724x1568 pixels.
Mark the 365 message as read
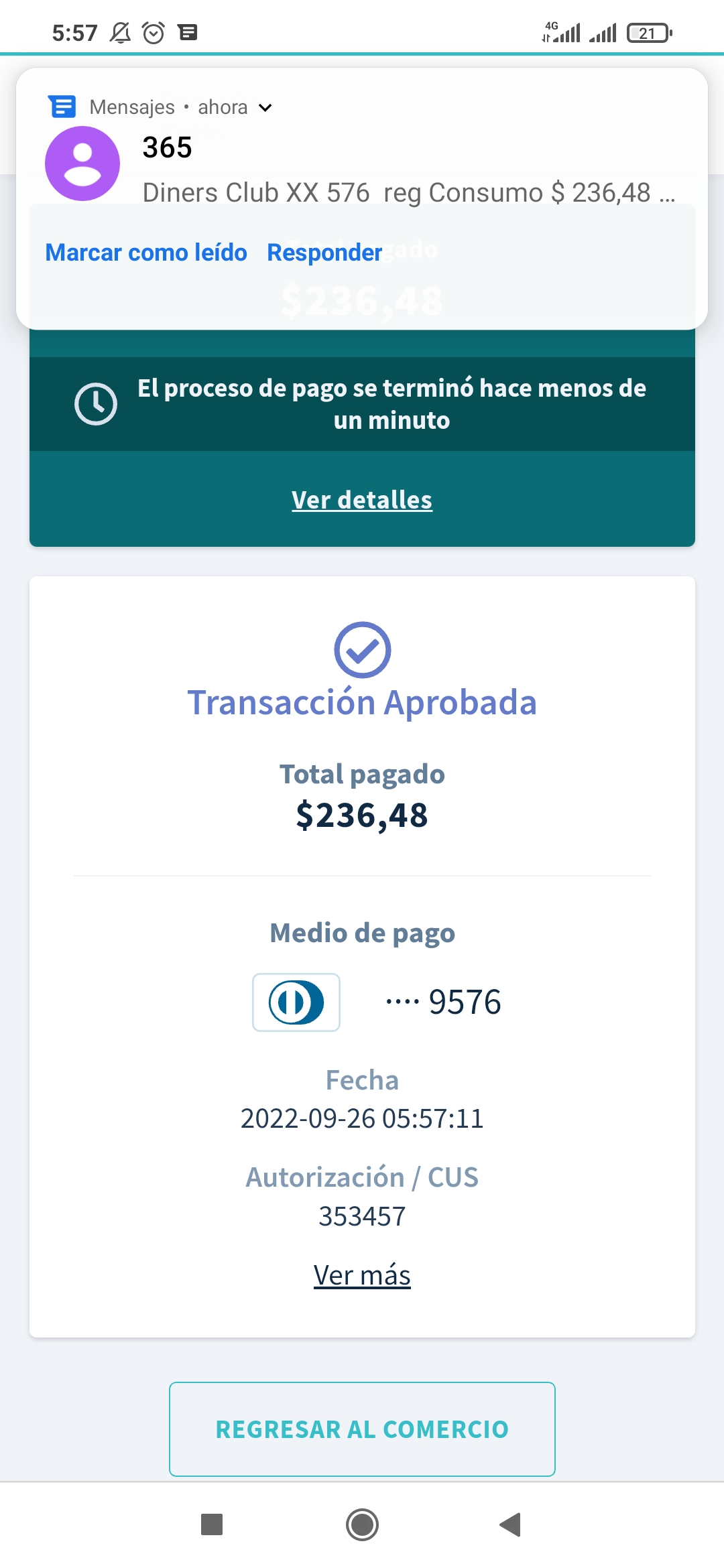146,253
